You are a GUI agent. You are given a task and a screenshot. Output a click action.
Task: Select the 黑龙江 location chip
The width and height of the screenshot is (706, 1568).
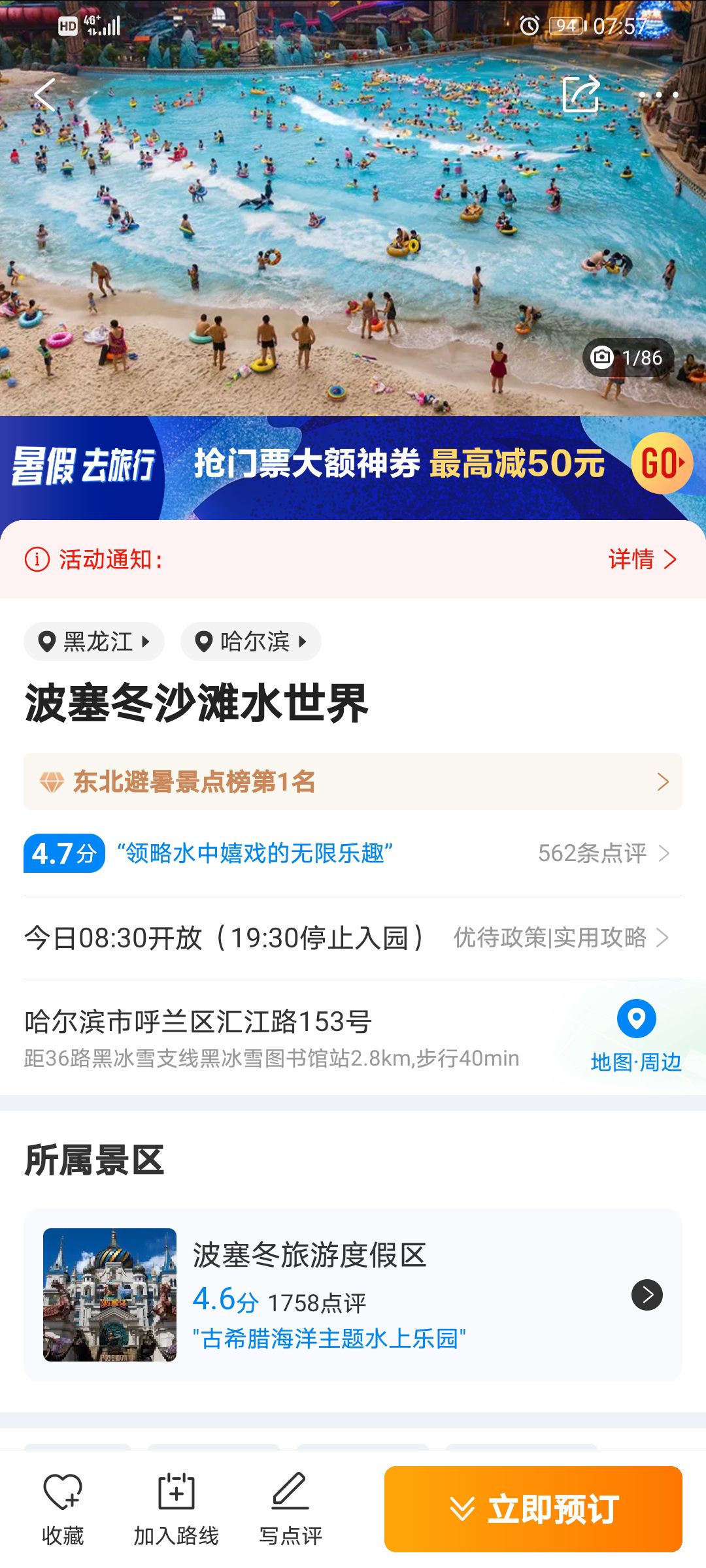(94, 642)
